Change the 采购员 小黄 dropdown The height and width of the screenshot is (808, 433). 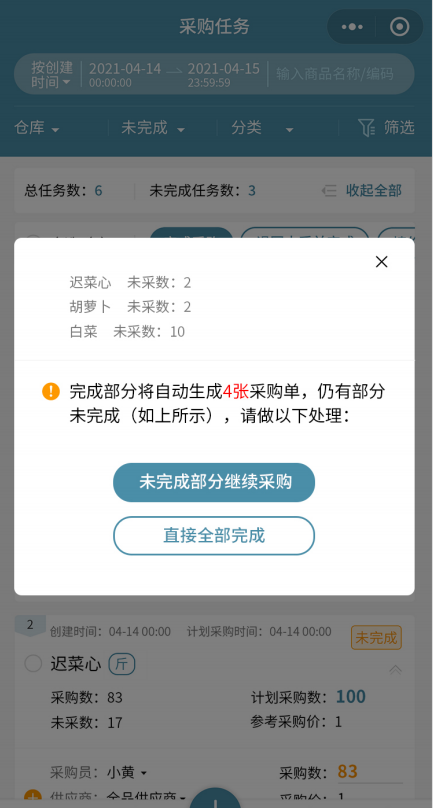point(127,772)
